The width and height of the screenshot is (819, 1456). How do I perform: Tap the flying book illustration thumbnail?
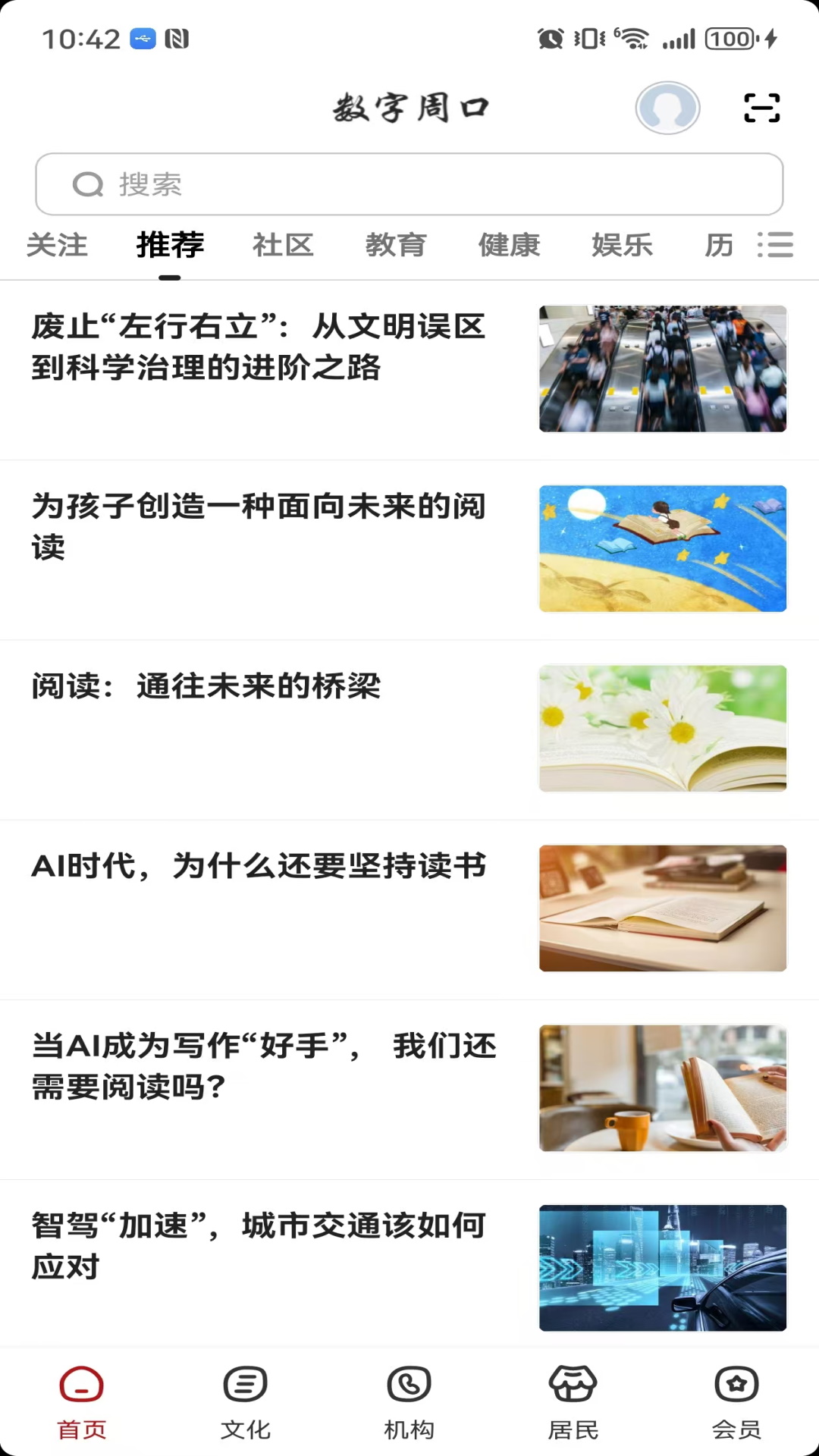tap(663, 548)
